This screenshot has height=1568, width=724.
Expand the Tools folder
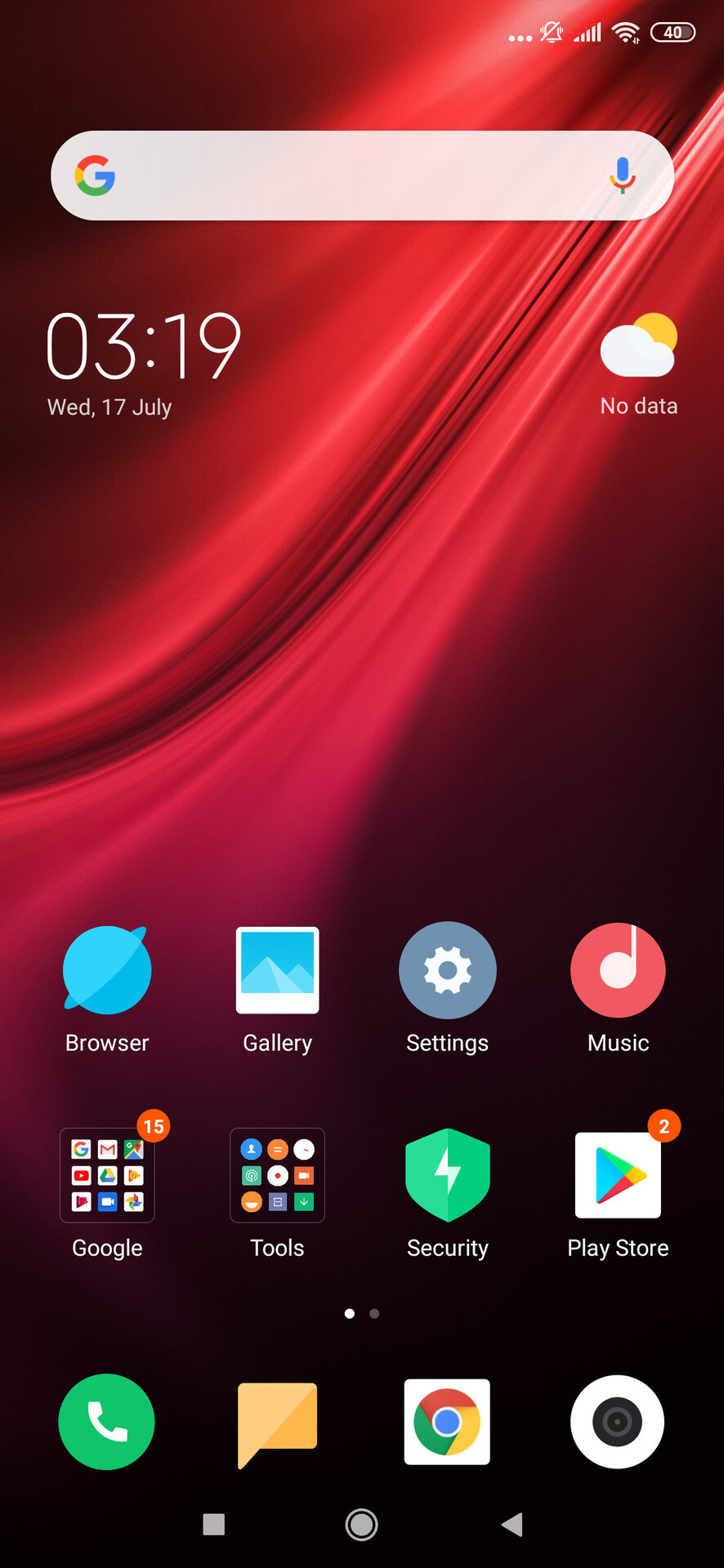coord(277,1175)
